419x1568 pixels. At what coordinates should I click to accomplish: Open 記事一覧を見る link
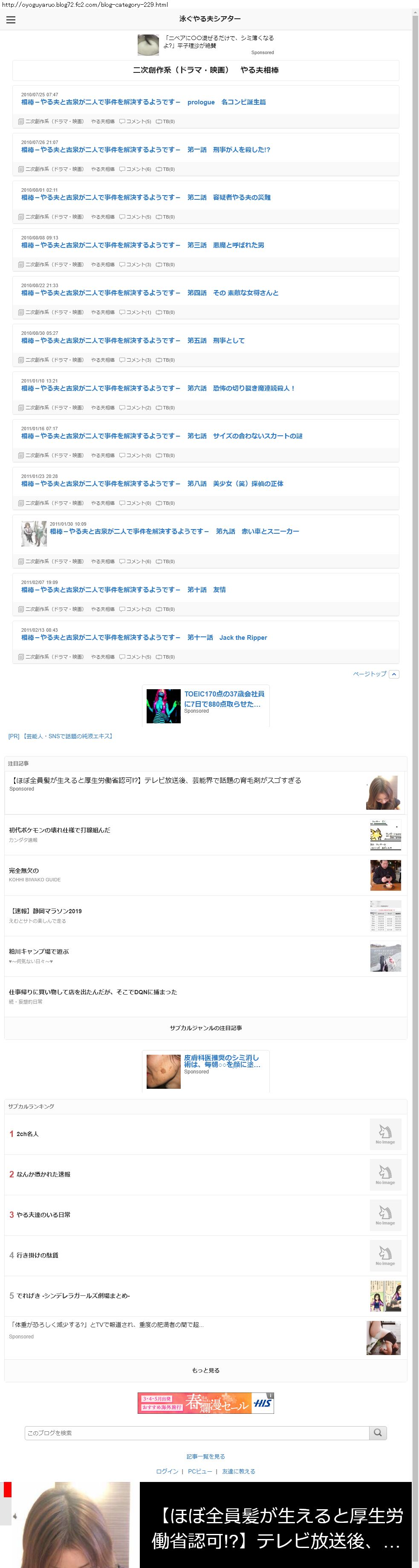point(206,1457)
